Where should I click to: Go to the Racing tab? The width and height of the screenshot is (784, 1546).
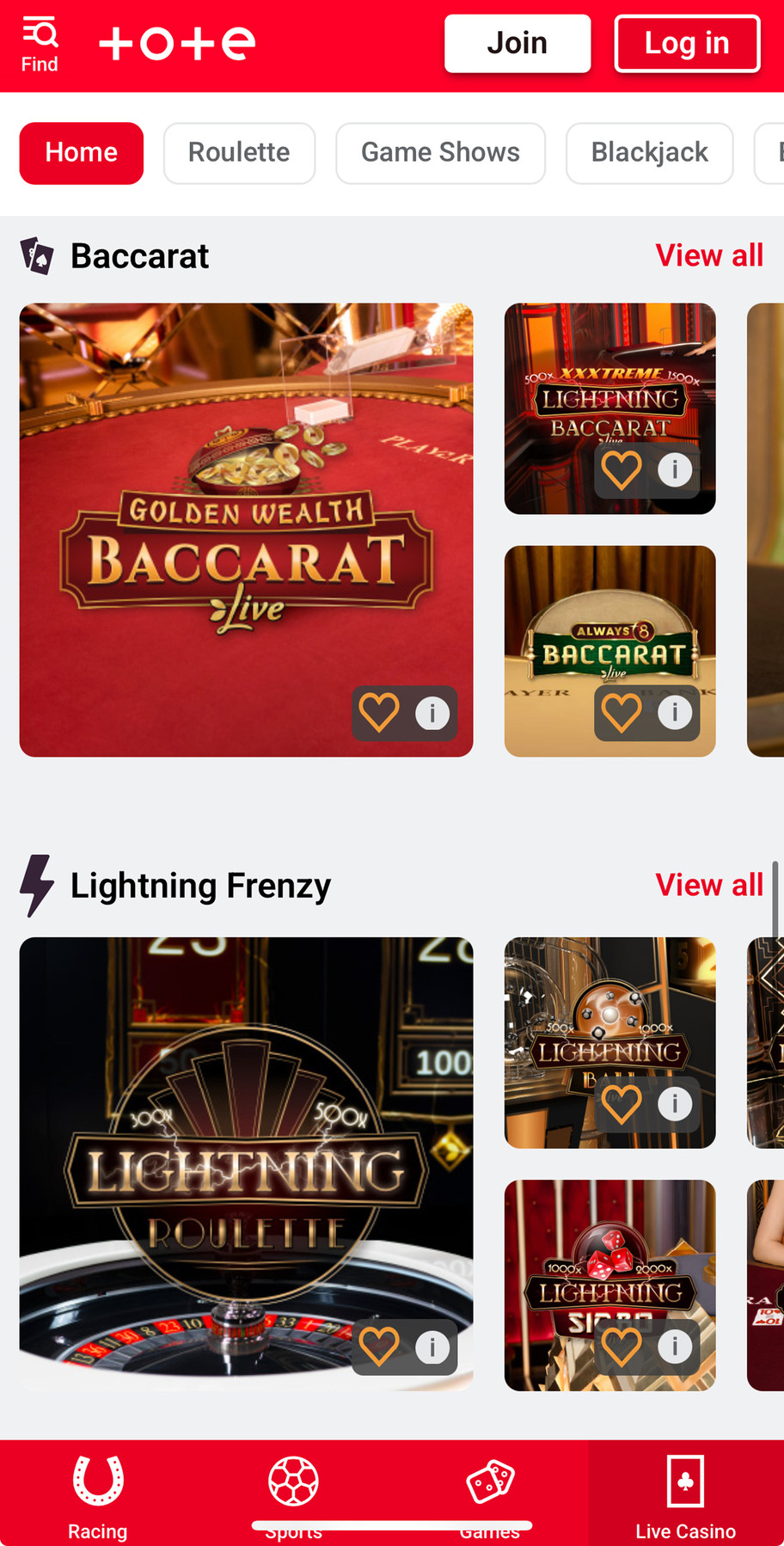tap(97, 1494)
